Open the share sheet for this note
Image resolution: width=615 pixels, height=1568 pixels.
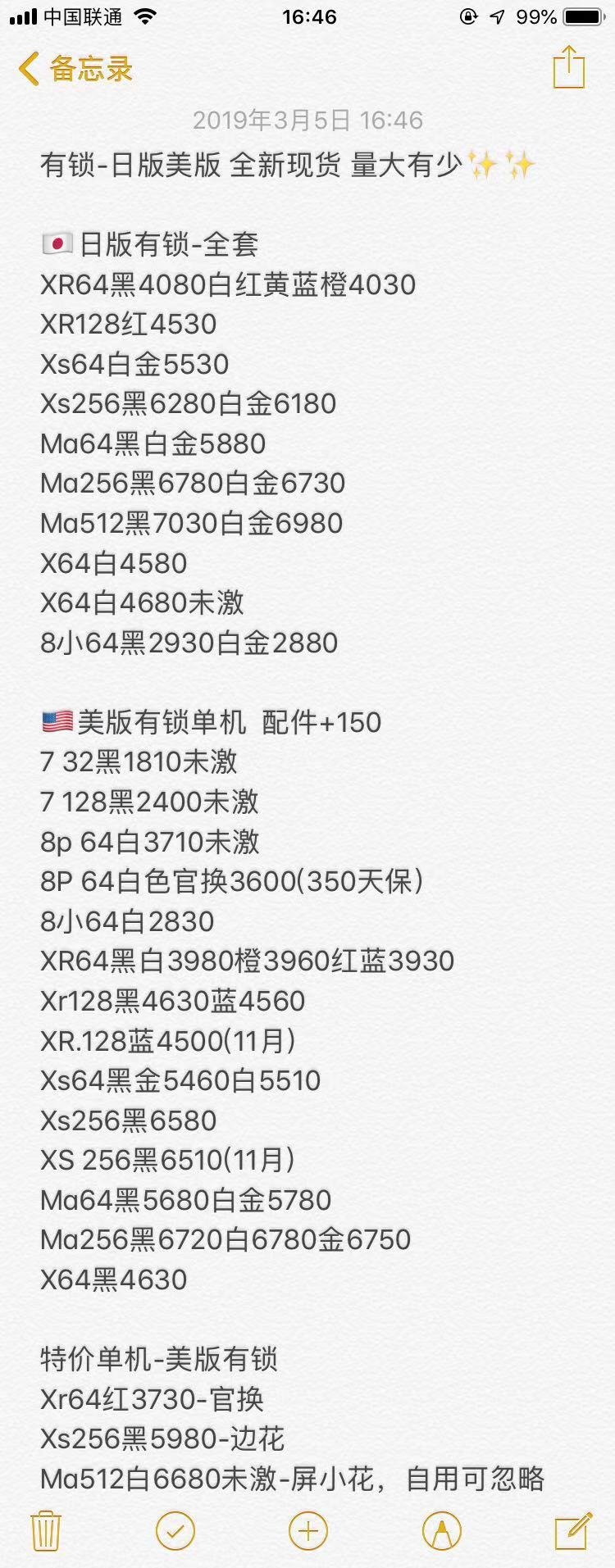(568, 67)
